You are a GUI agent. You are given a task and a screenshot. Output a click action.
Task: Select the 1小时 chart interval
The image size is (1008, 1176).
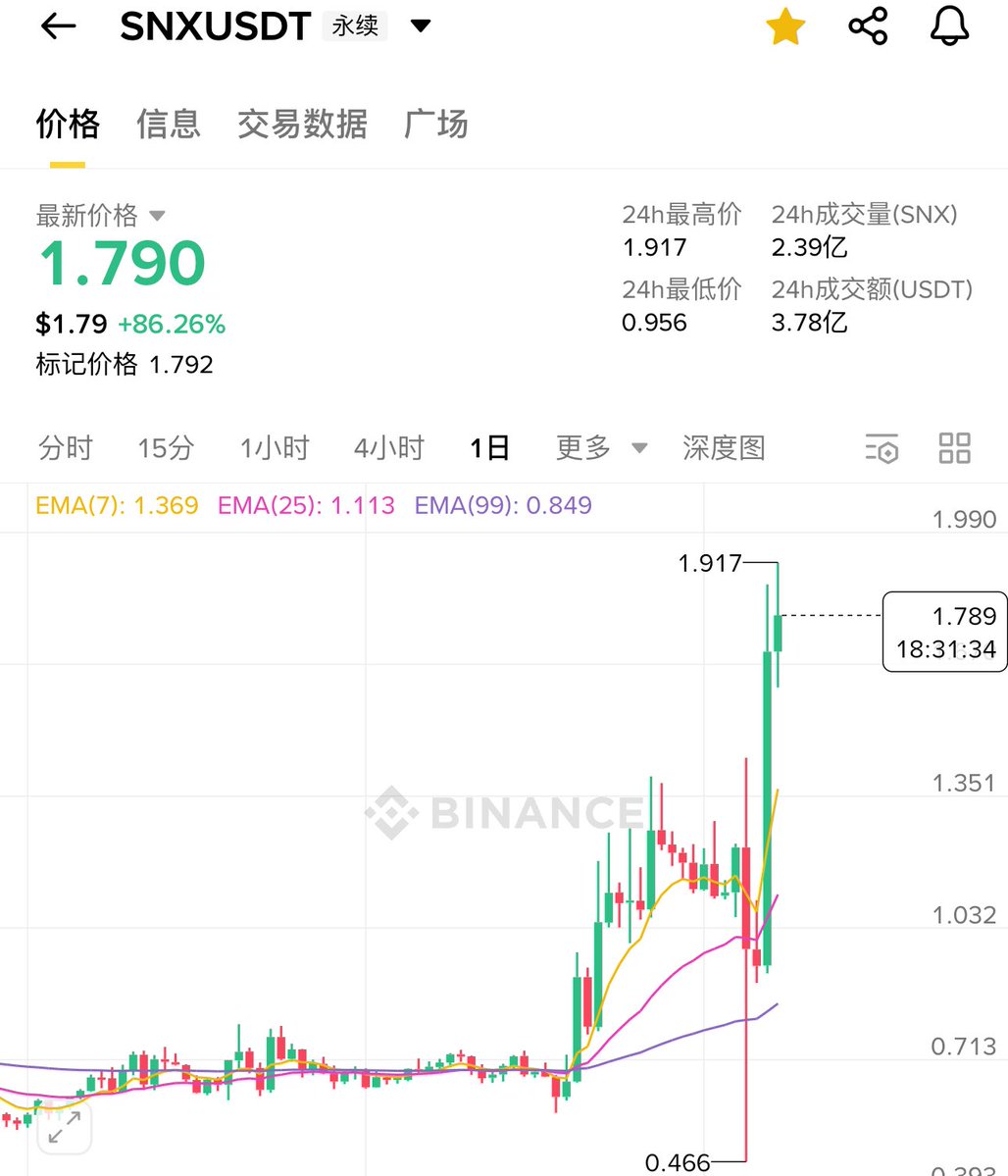pos(275,448)
